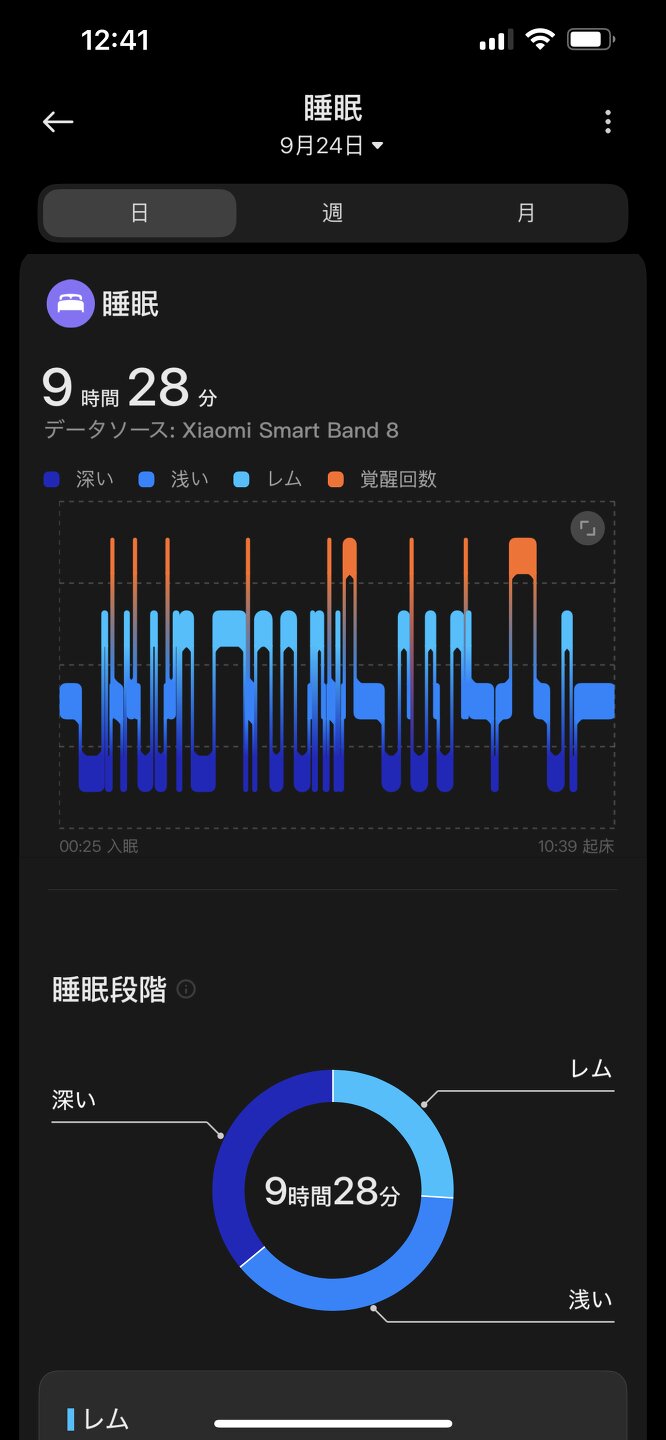Switch to the 月 (month) tab
Viewport: 666px width, 1440px height.
pyautogui.click(x=526, y=213)
